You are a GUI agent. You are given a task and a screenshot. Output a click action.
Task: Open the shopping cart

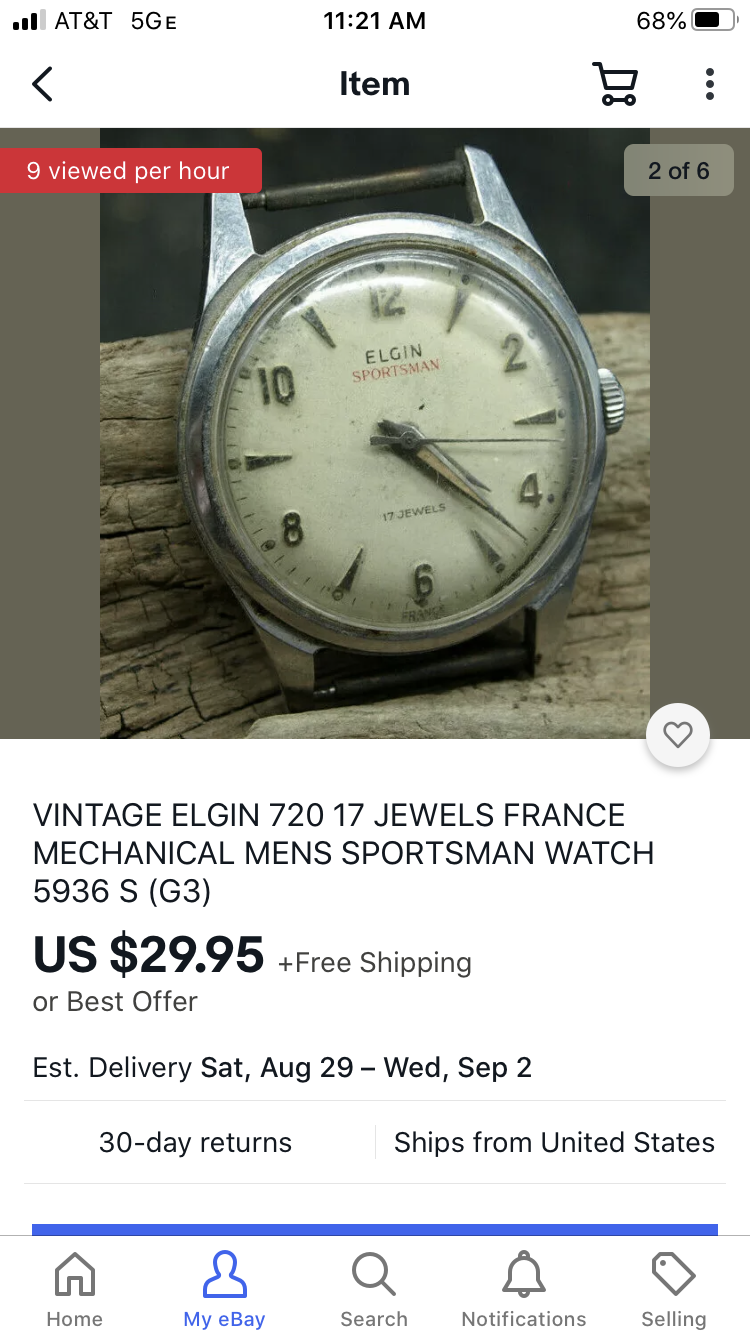(x=615, y=84)
